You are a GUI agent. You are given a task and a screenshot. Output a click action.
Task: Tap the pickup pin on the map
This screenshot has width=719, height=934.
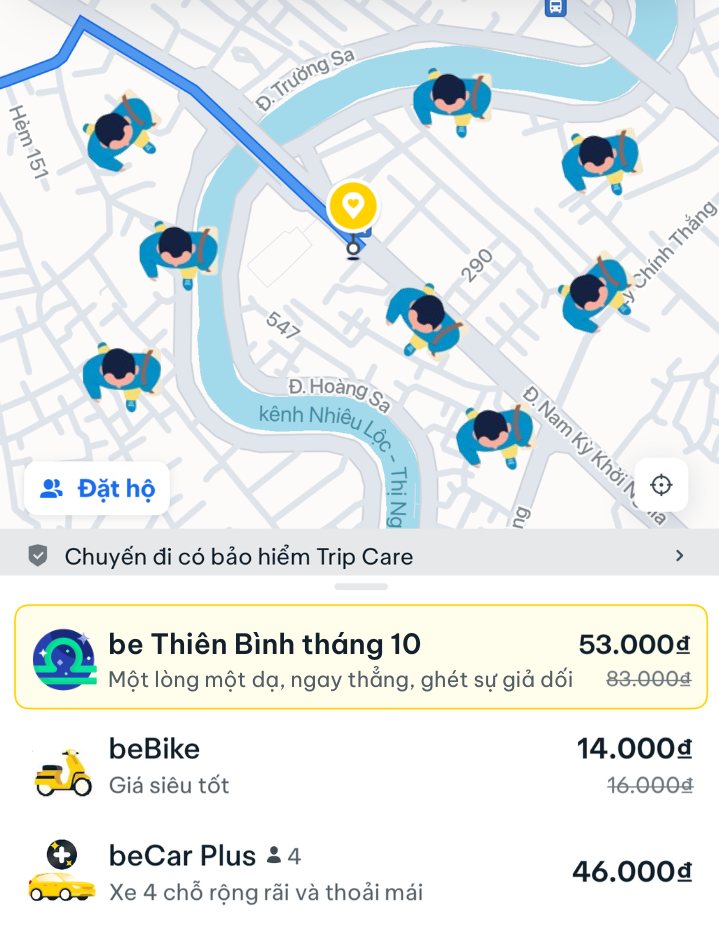(x=353, y=207)
